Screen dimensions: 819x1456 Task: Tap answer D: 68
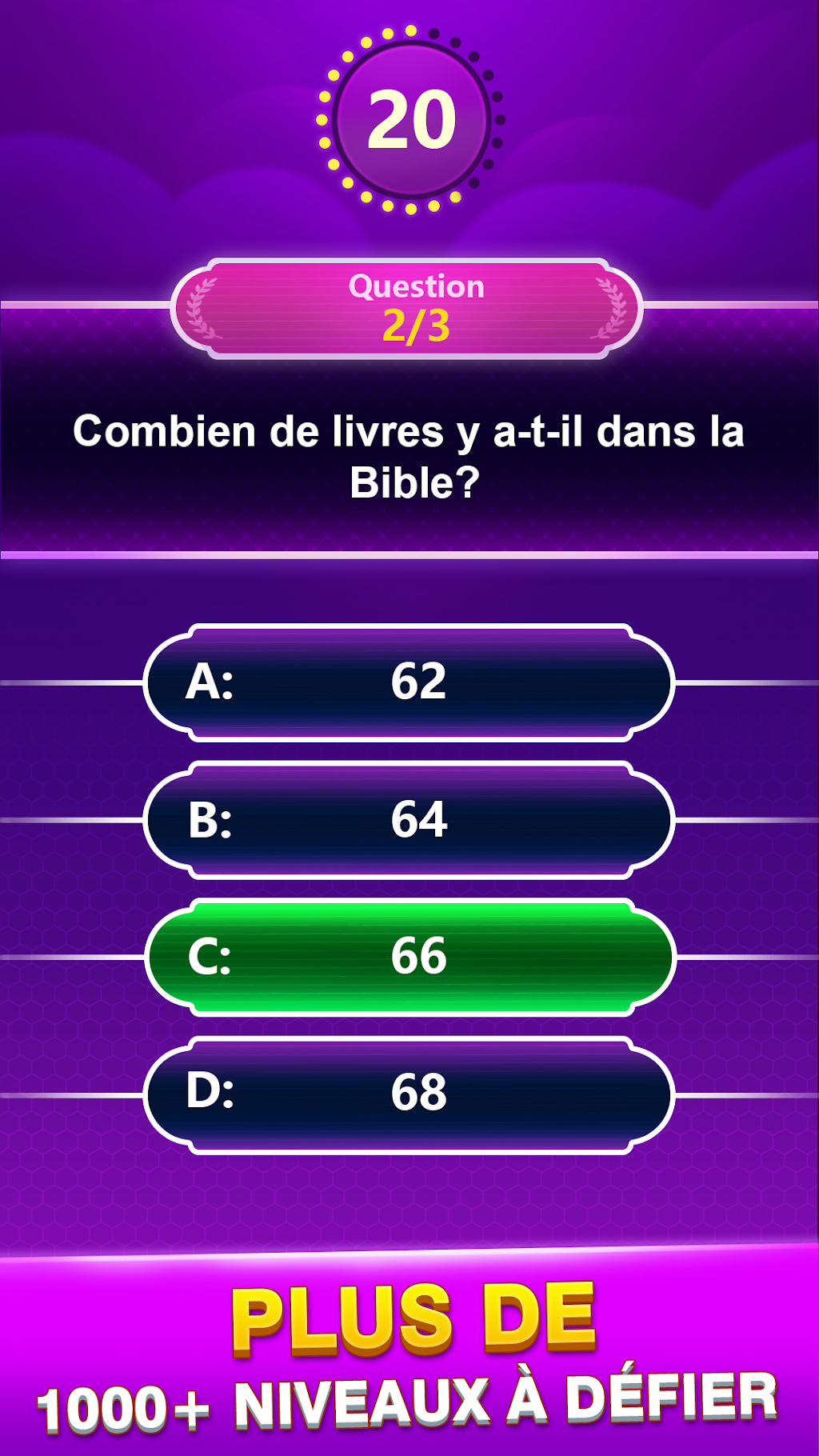[409, 1094]
